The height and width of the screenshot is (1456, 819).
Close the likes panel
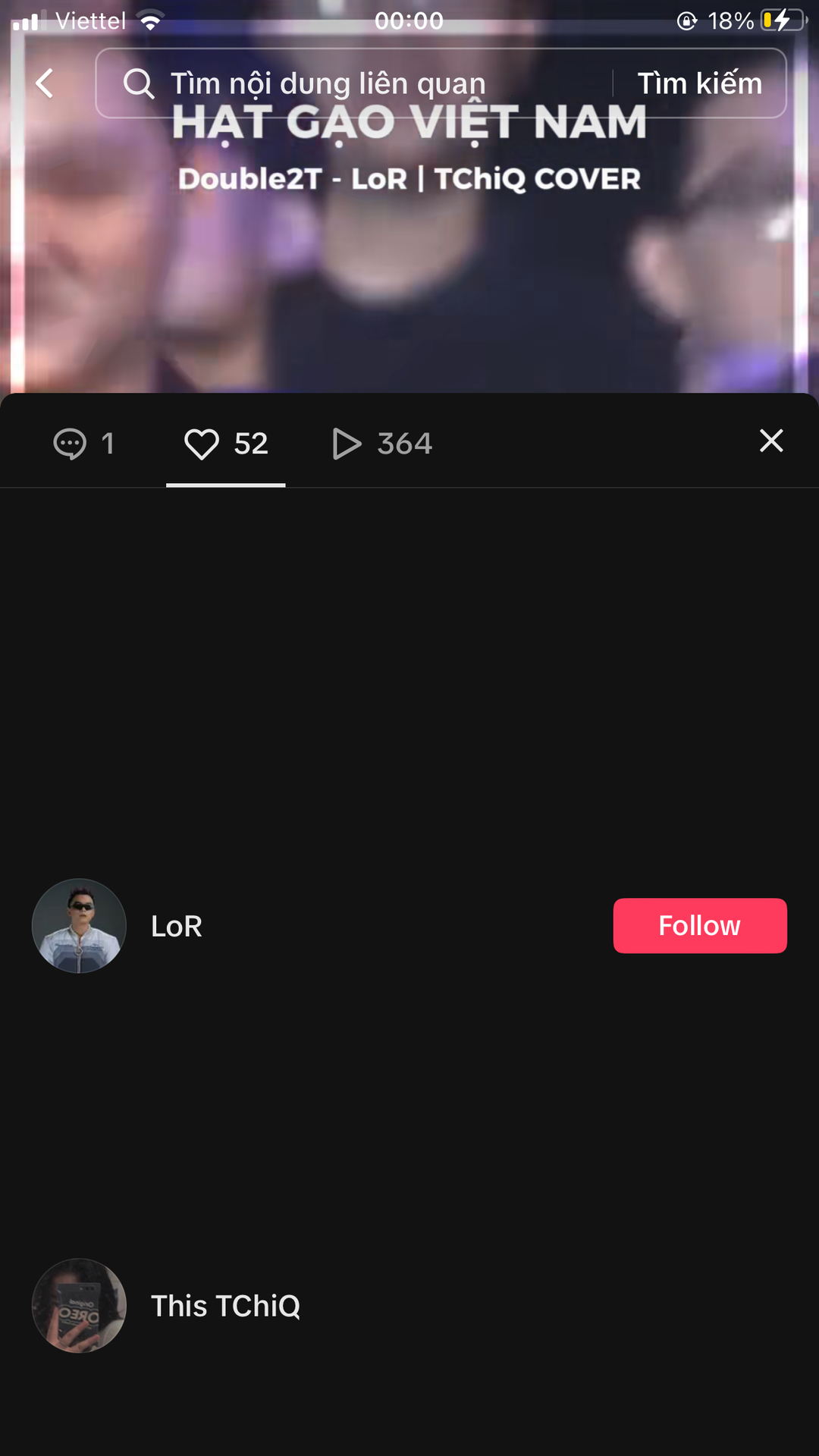click(771, 441)
